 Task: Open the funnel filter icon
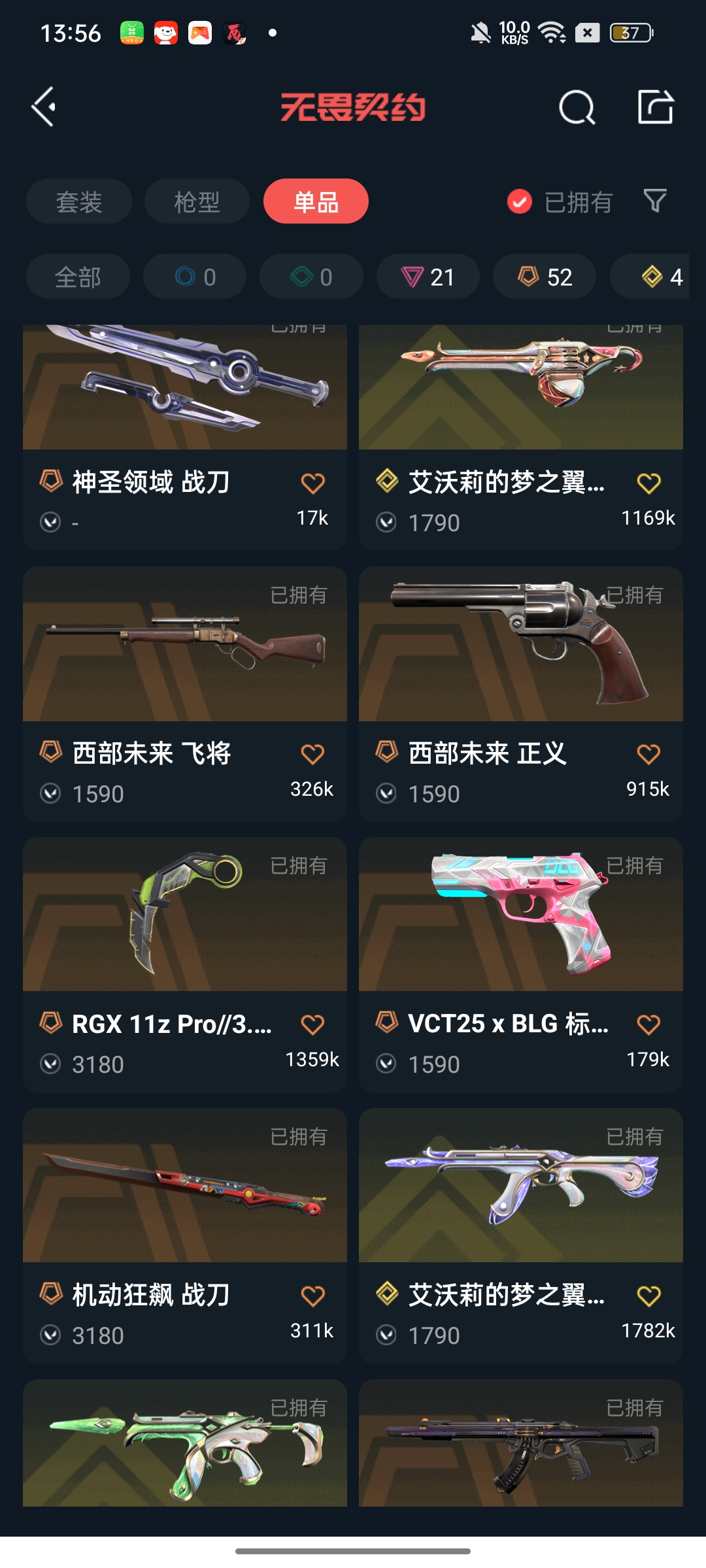[x=654, y=201]
